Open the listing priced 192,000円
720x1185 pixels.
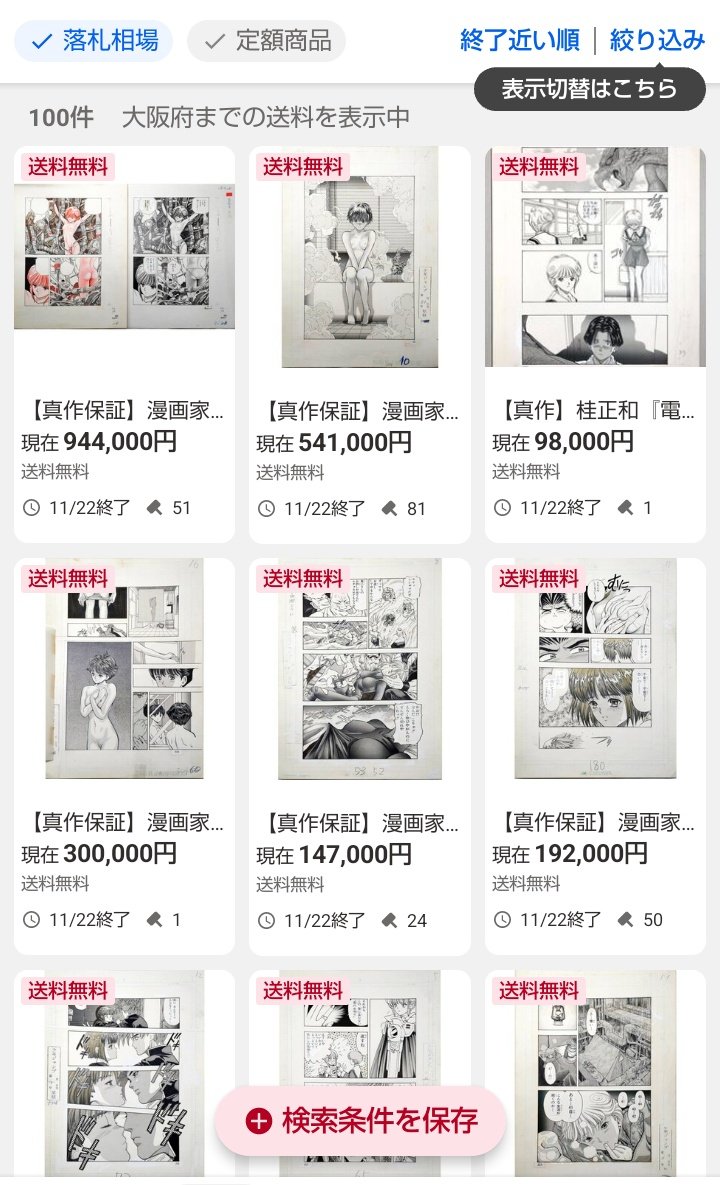[x=595, y=757]
